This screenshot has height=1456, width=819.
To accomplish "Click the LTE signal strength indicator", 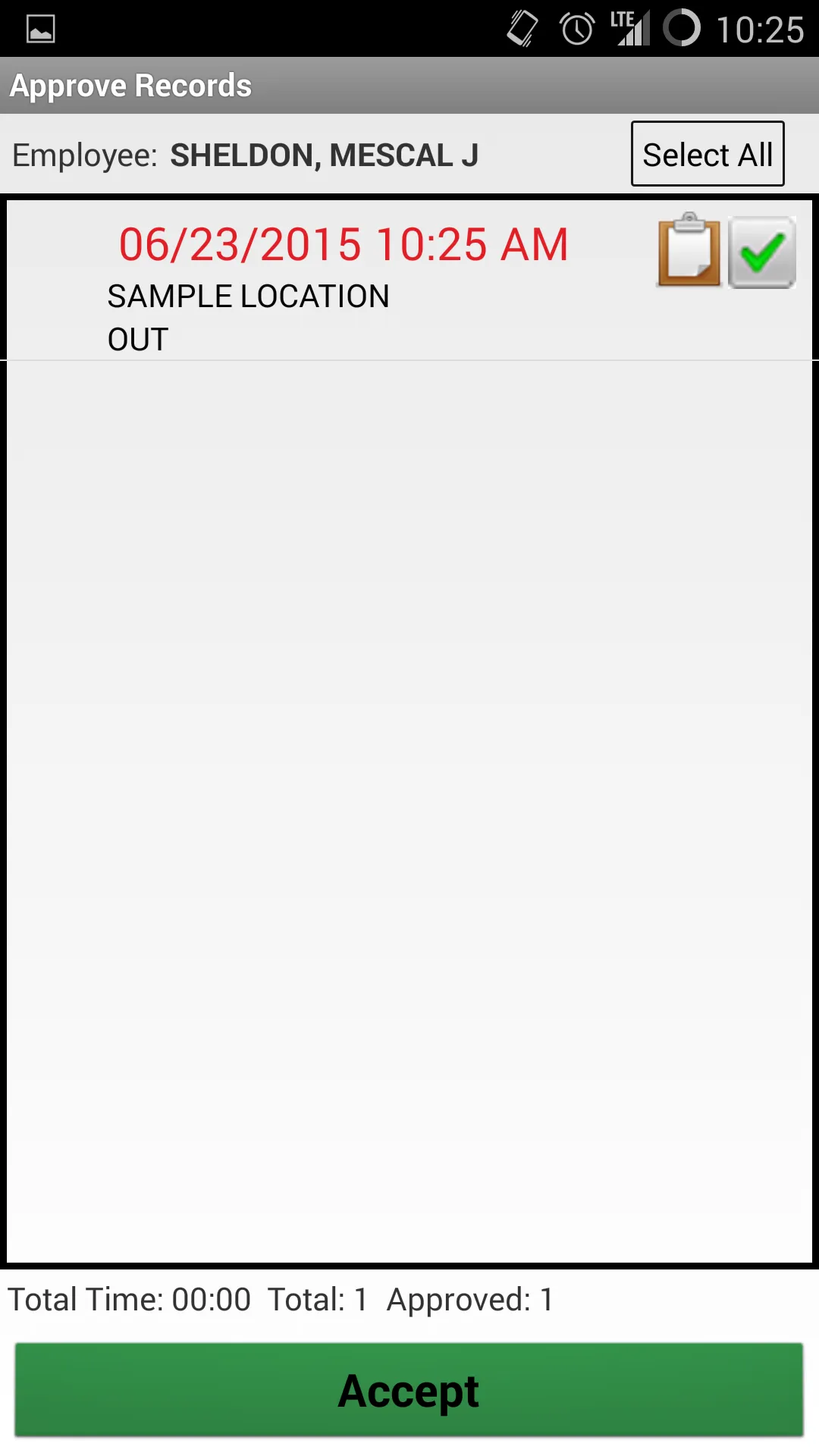I will tap(631, 29).
